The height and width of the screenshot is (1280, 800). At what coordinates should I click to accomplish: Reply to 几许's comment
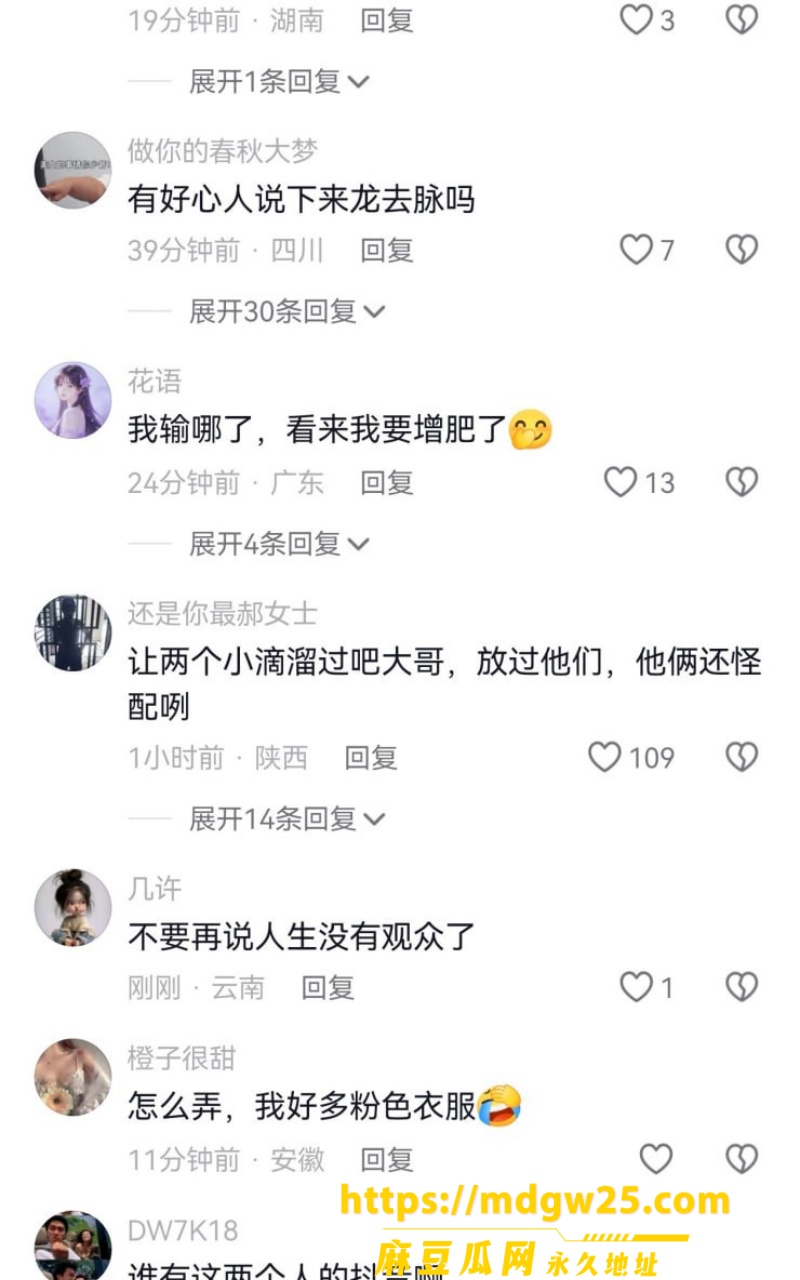(x=329, y=988)
